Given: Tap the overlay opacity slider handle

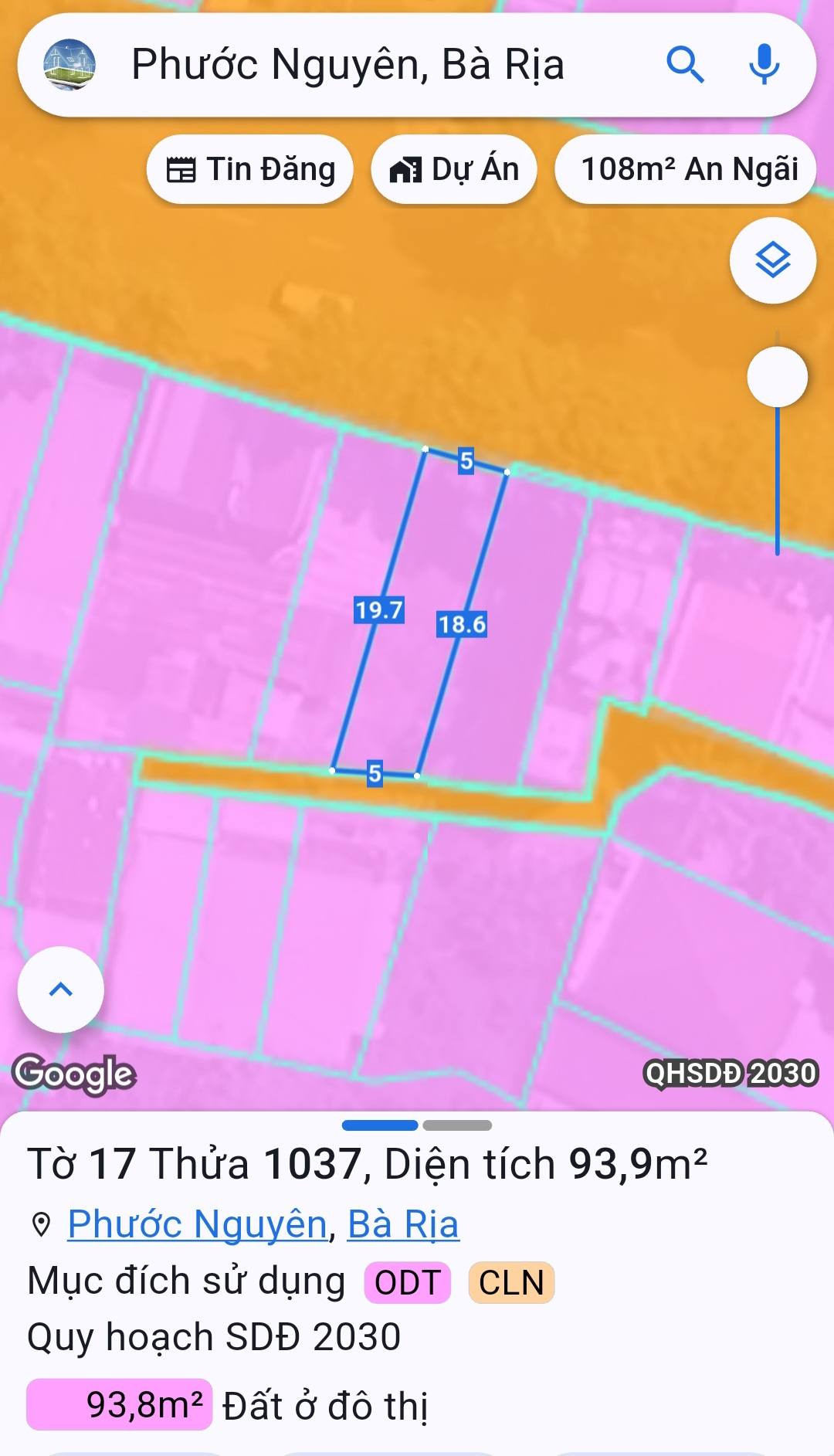Looking at the screenshot, I should click(777, 377).
